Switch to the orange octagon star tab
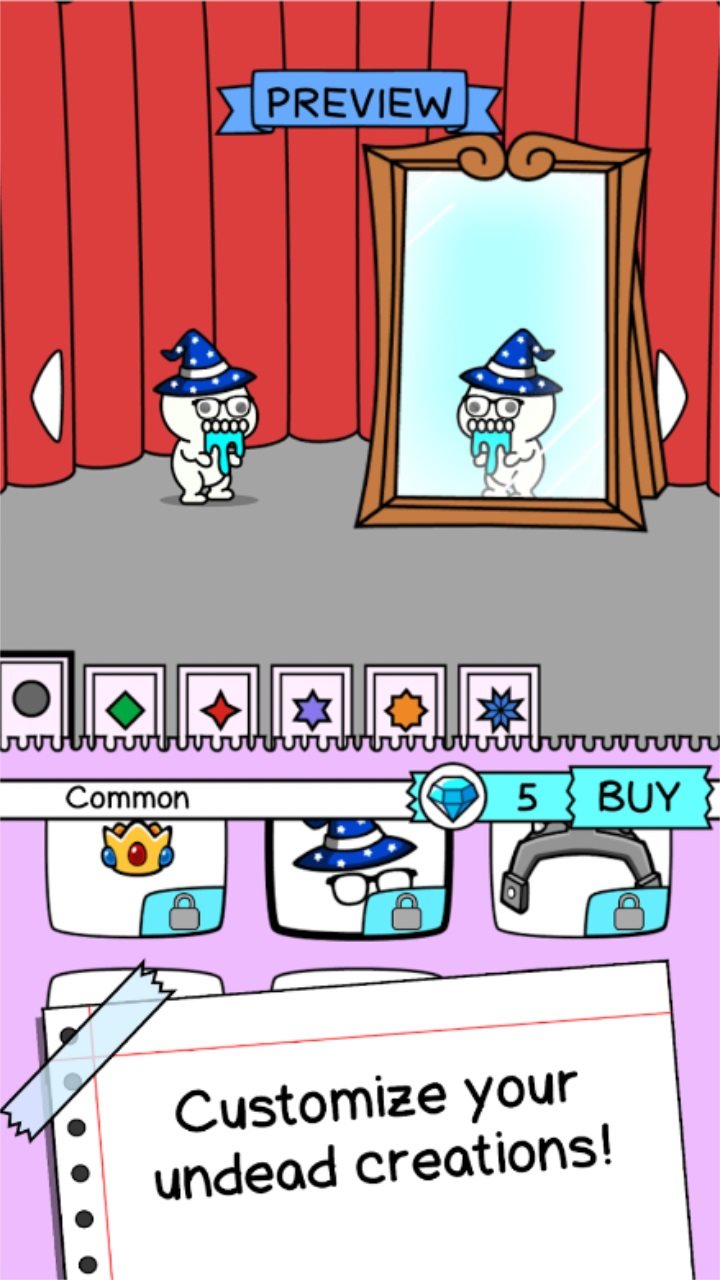Viewport: 720px width, 1280px height. click(405, 708)
